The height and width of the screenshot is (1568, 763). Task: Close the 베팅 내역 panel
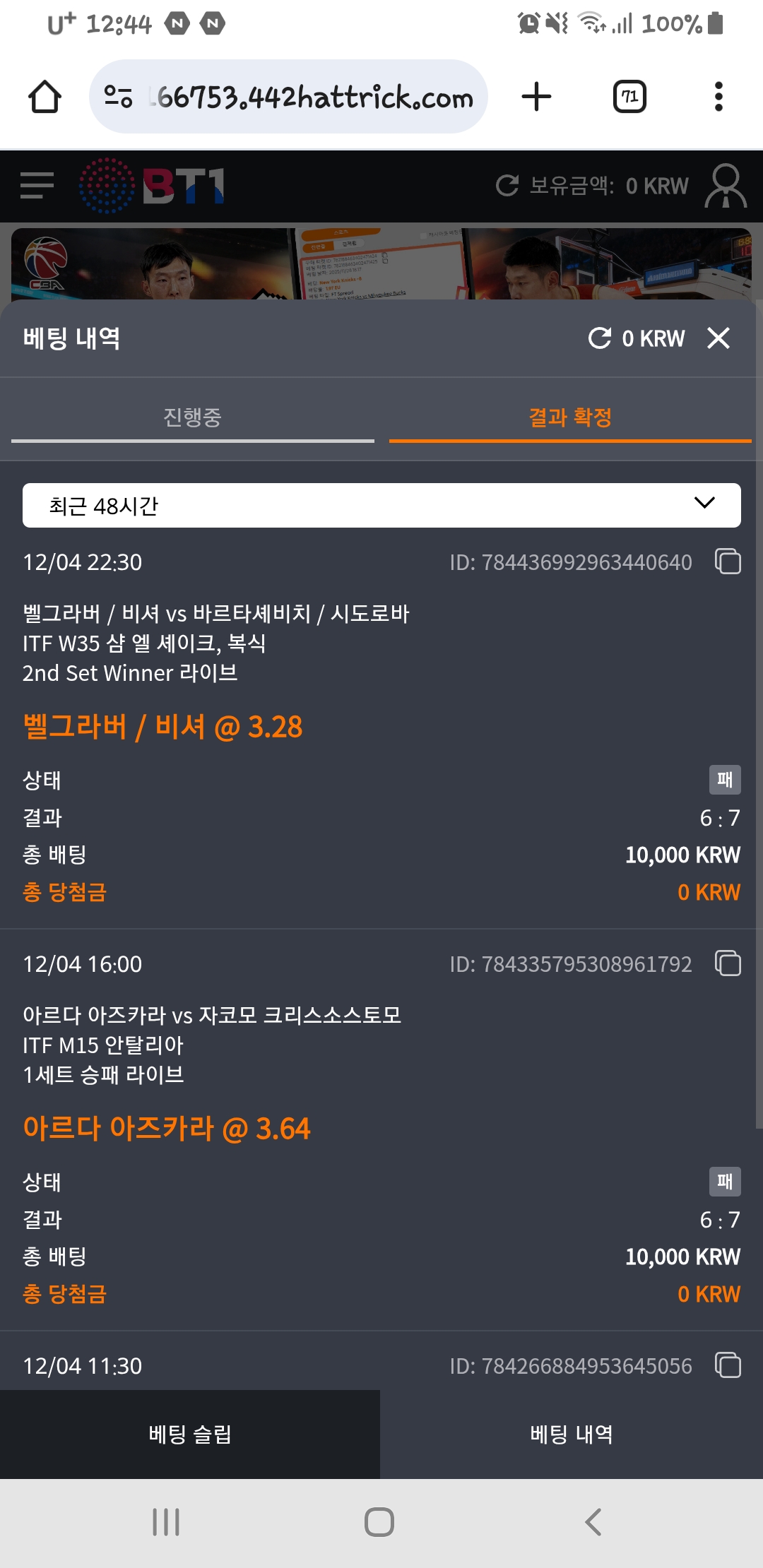click(718, 338)
